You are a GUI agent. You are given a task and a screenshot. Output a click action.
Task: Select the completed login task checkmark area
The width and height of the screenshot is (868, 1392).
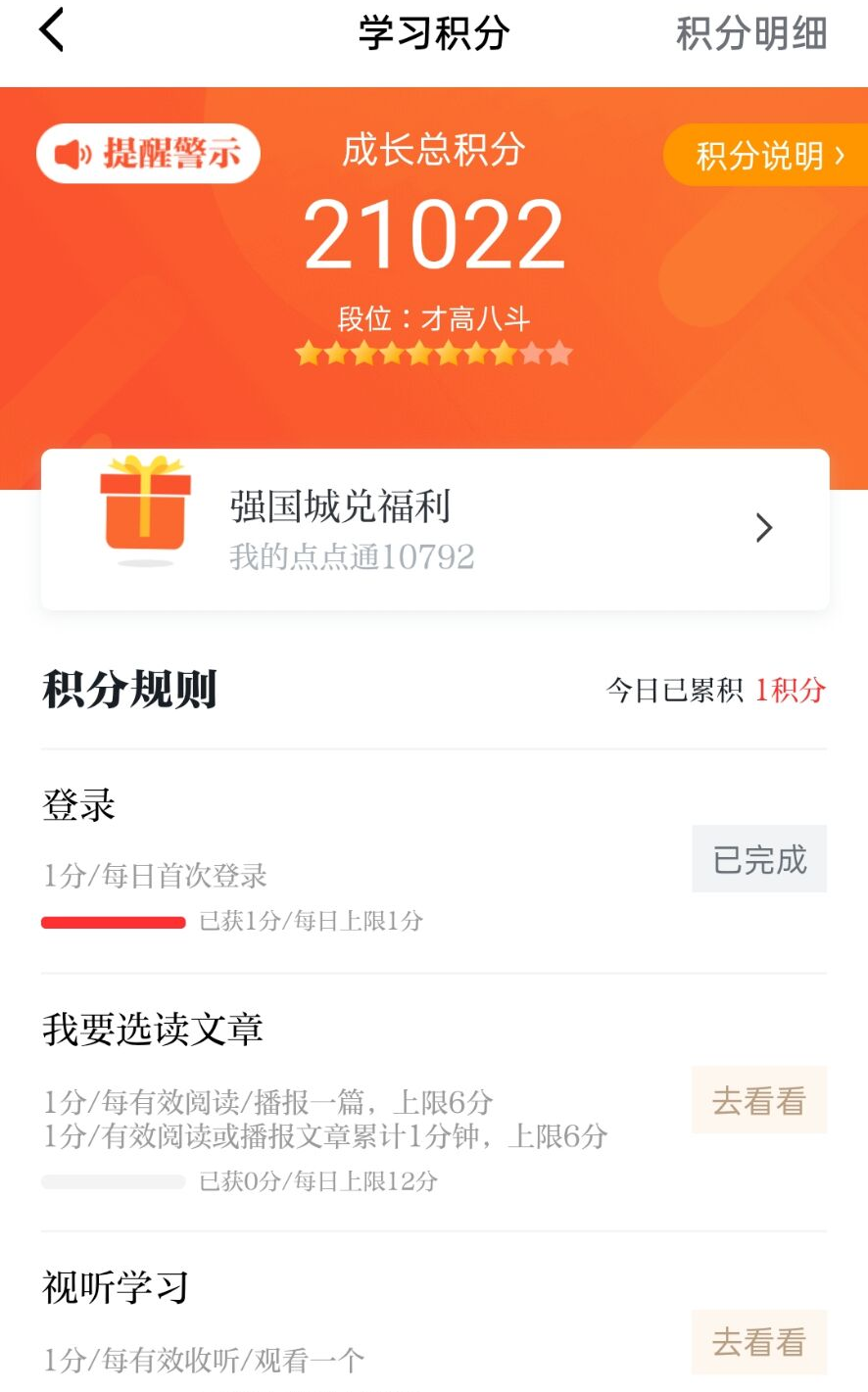[x=759, y=857]
